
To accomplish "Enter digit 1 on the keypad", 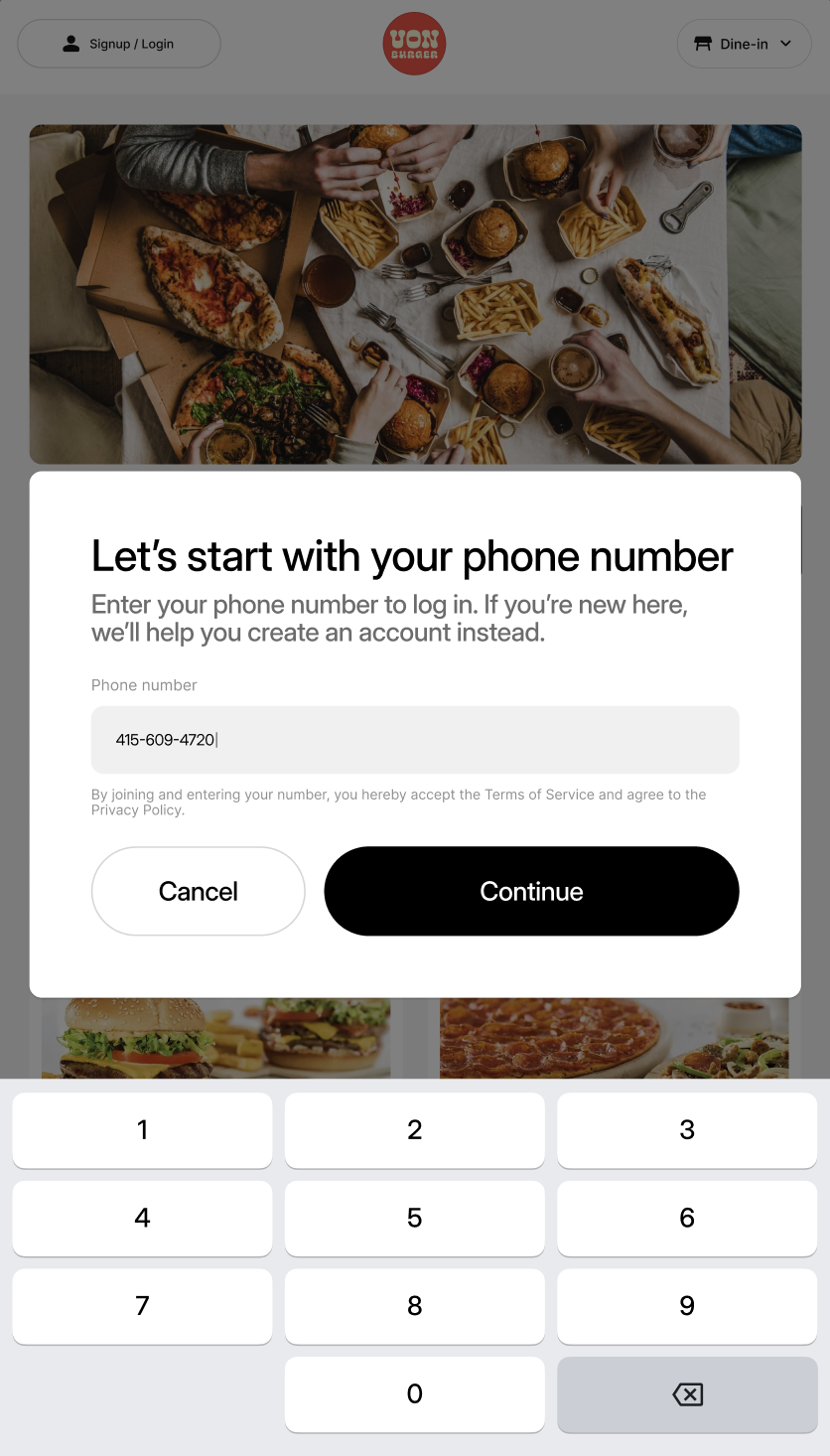I will [x=142, y=1130].
